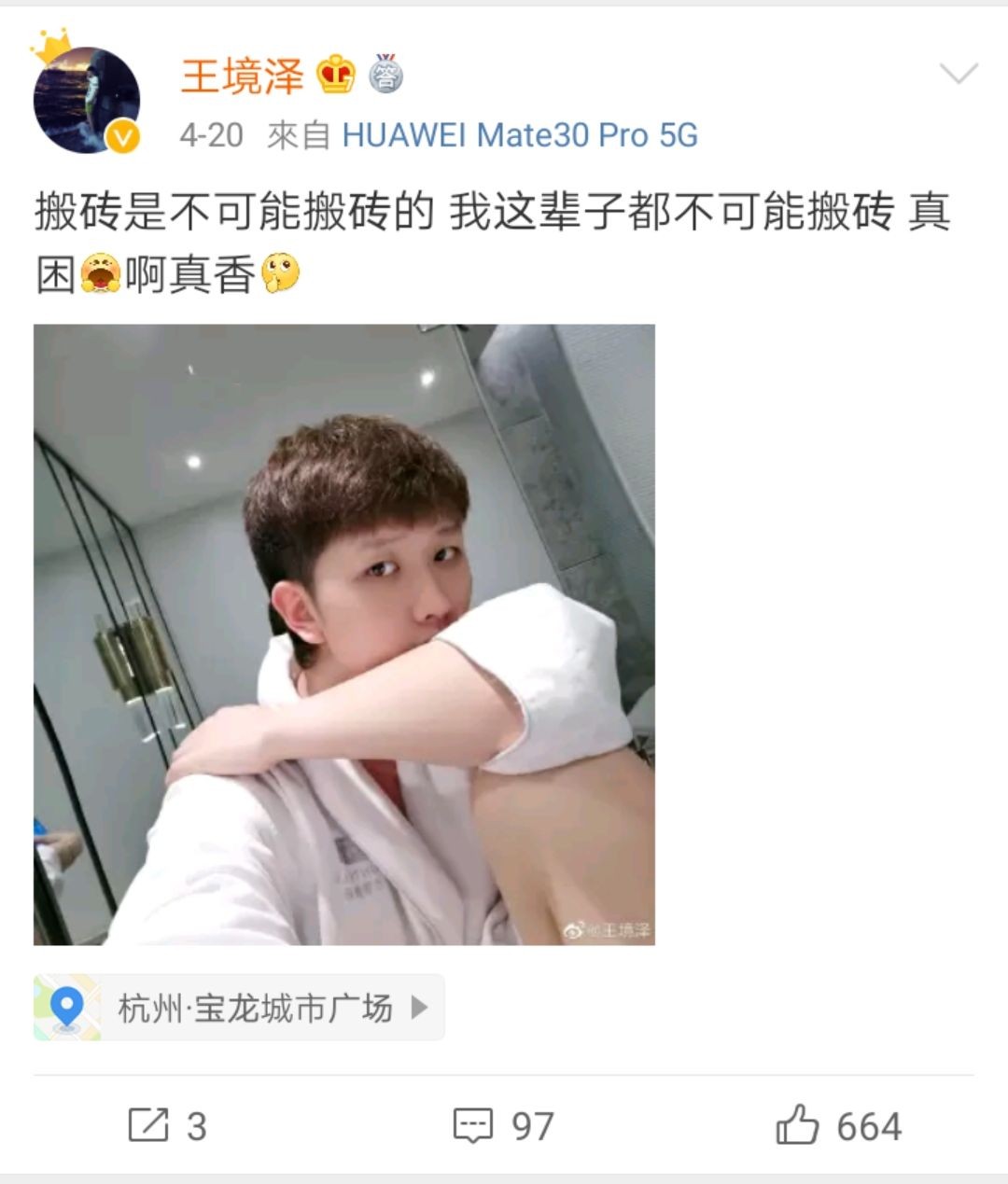Expand the post options chevron

point(959,74)
